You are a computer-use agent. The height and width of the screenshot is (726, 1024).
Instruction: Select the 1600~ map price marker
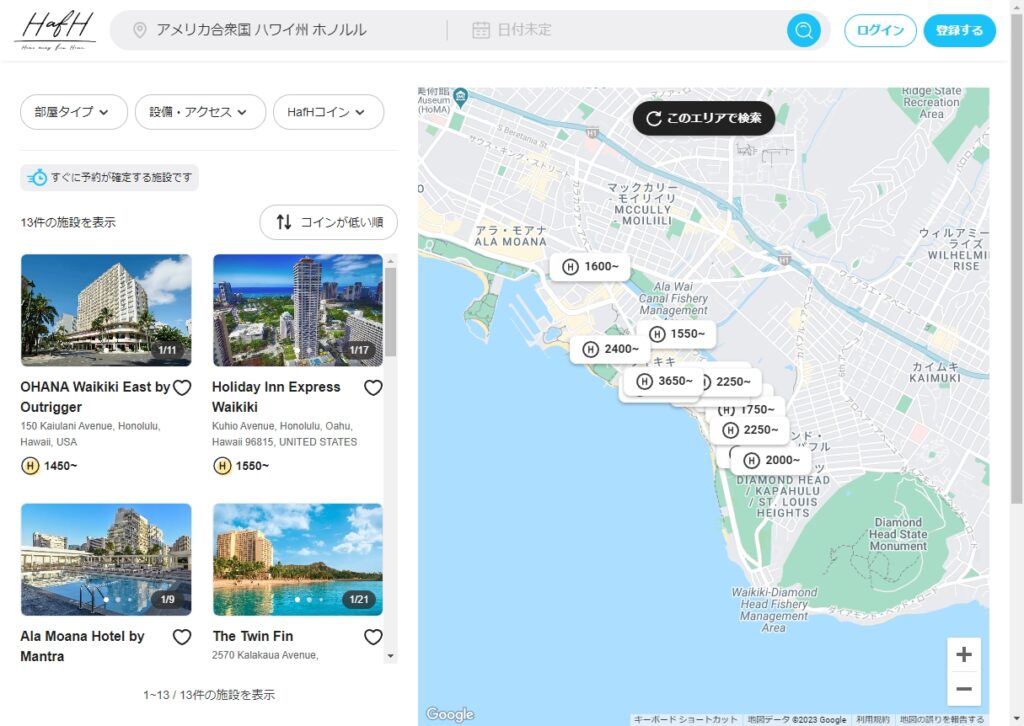(x=591, y=267)
